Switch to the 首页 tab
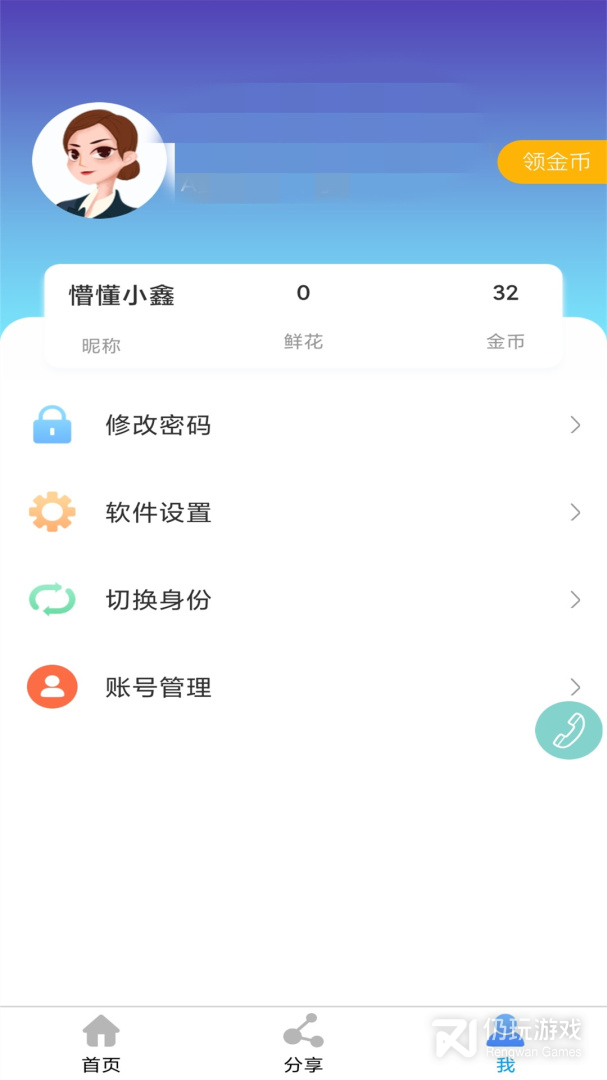 [x=101, y=1043]
